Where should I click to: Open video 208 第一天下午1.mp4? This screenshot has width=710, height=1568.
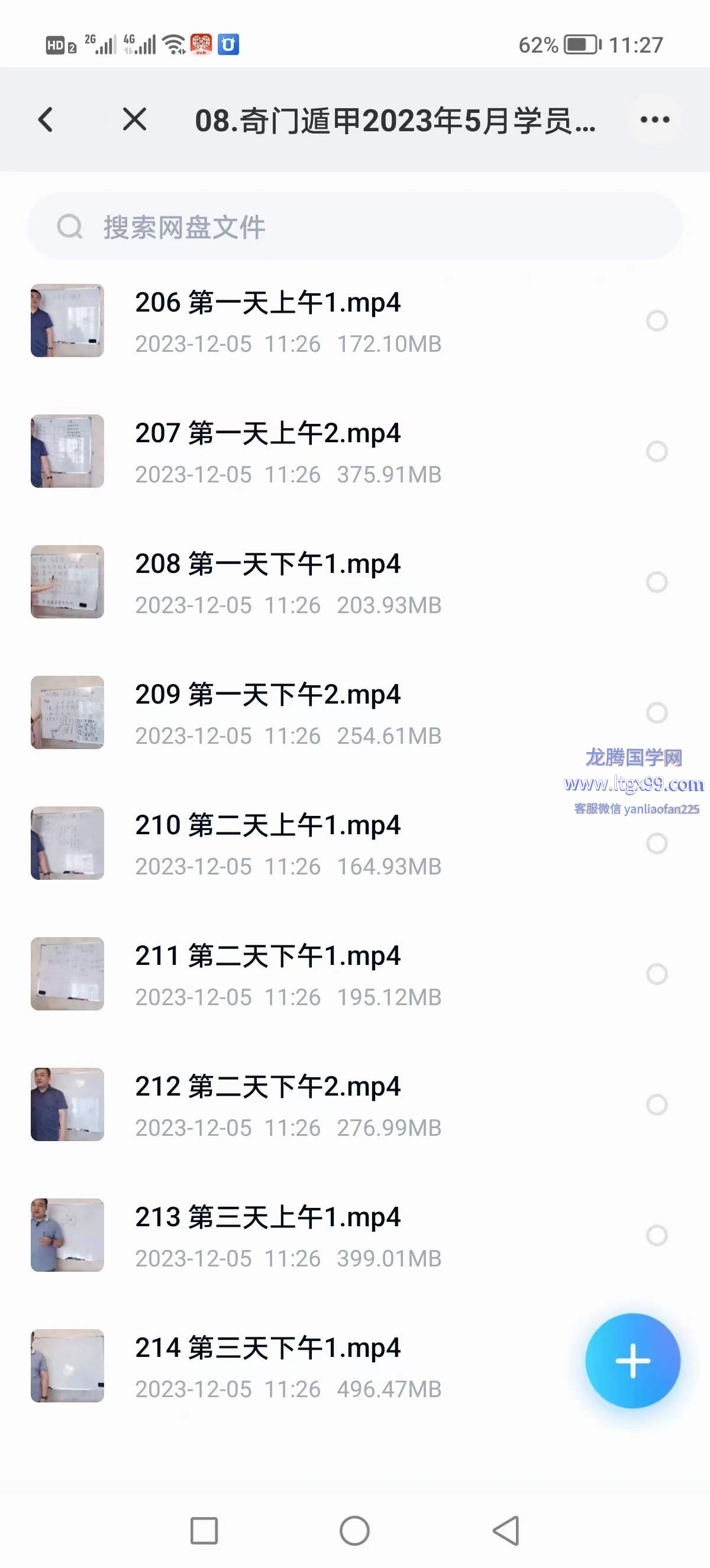pyautogui.click(x=268, y=563)
